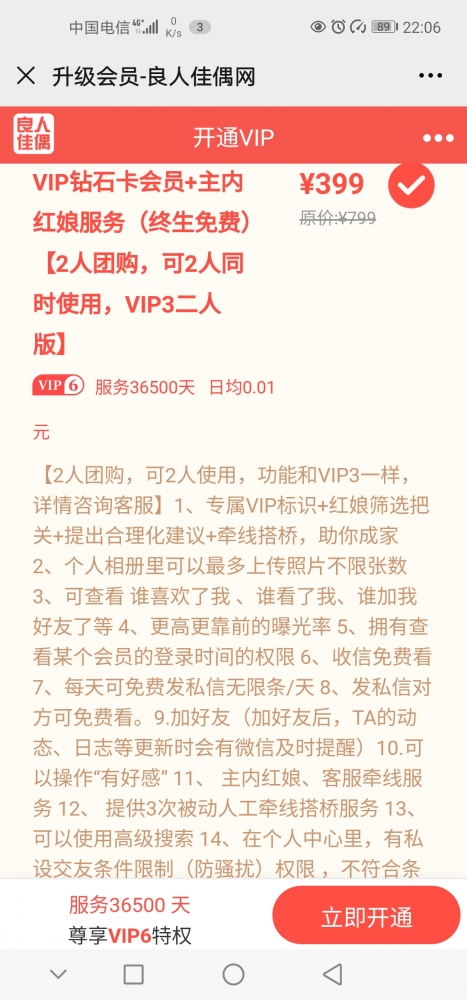Tap the 良人佳偶 logo in the red bar
The image size is (467, 1000).
point(33,134)
